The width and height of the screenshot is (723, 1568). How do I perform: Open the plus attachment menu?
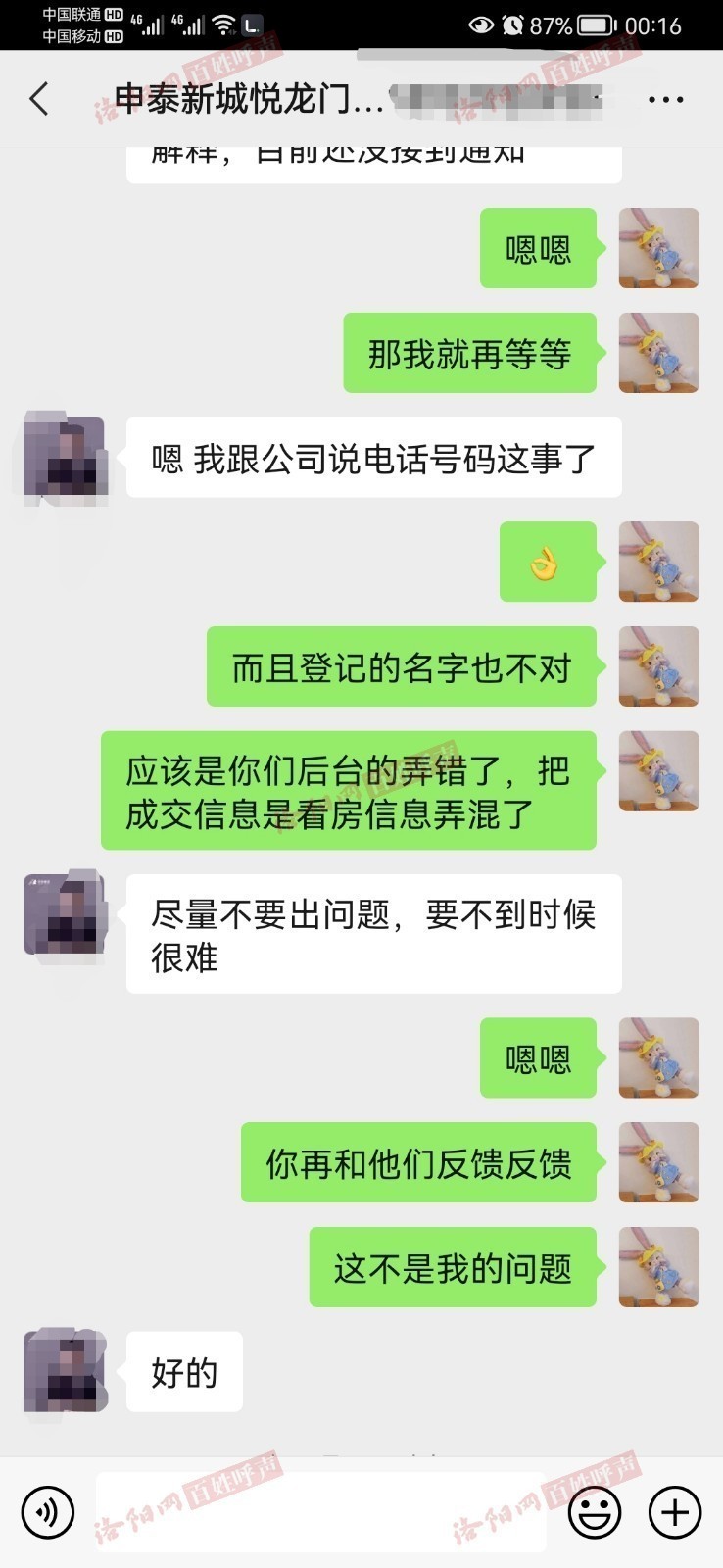point(675,1512)
